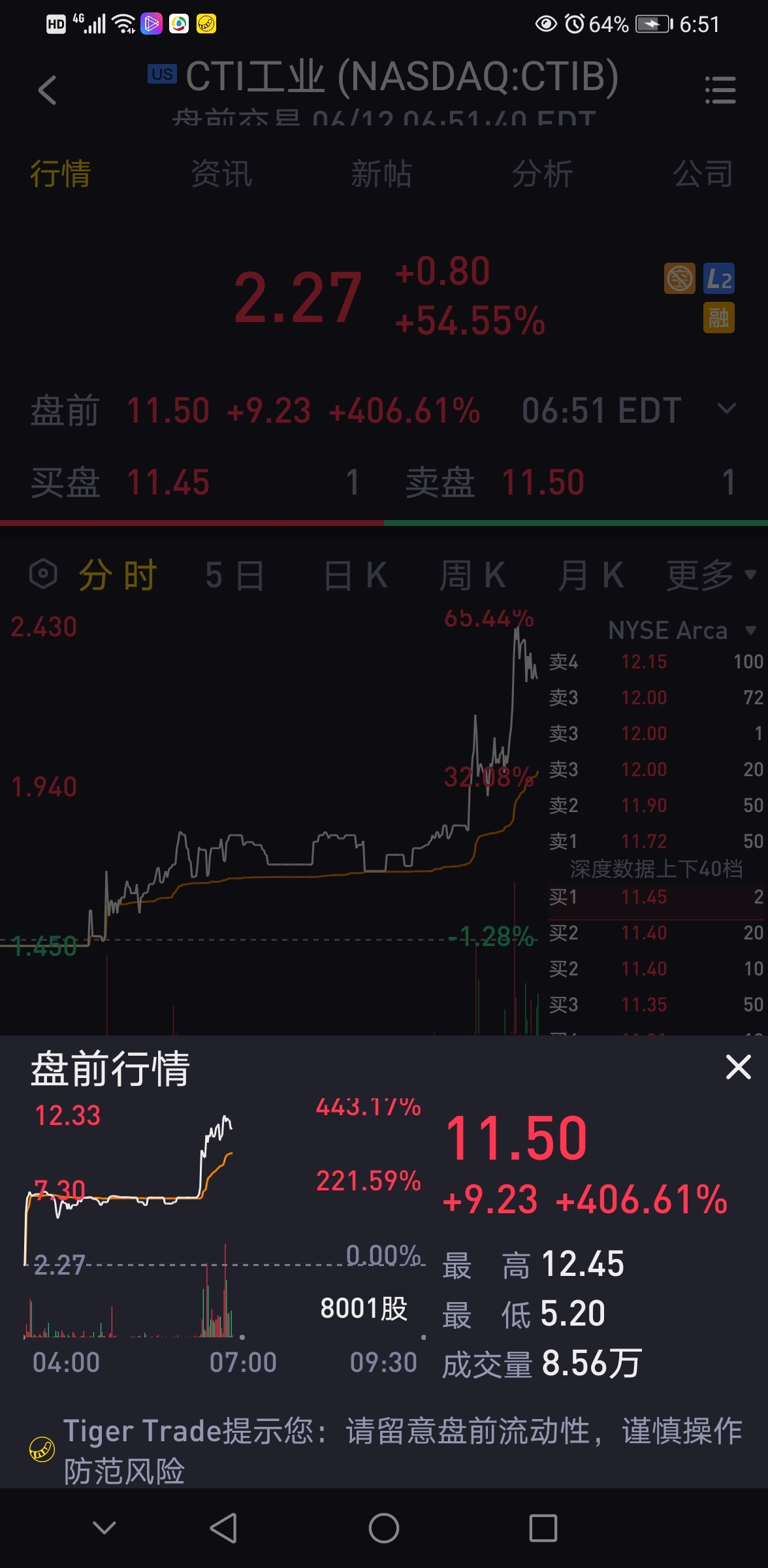This screenshot has height=1568, width=768.
Task: Close the 盘前行情 panel
Action: (x=738, y=1068)
